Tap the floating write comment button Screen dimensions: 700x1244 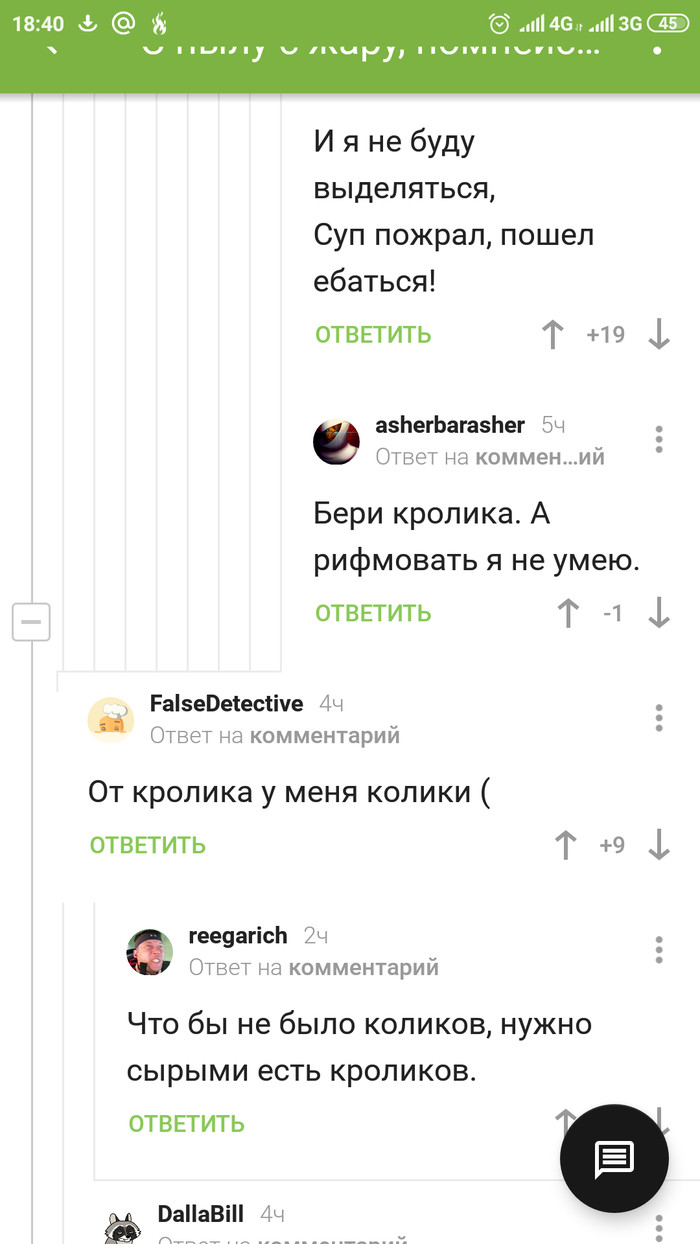(x=613, y=1158)
